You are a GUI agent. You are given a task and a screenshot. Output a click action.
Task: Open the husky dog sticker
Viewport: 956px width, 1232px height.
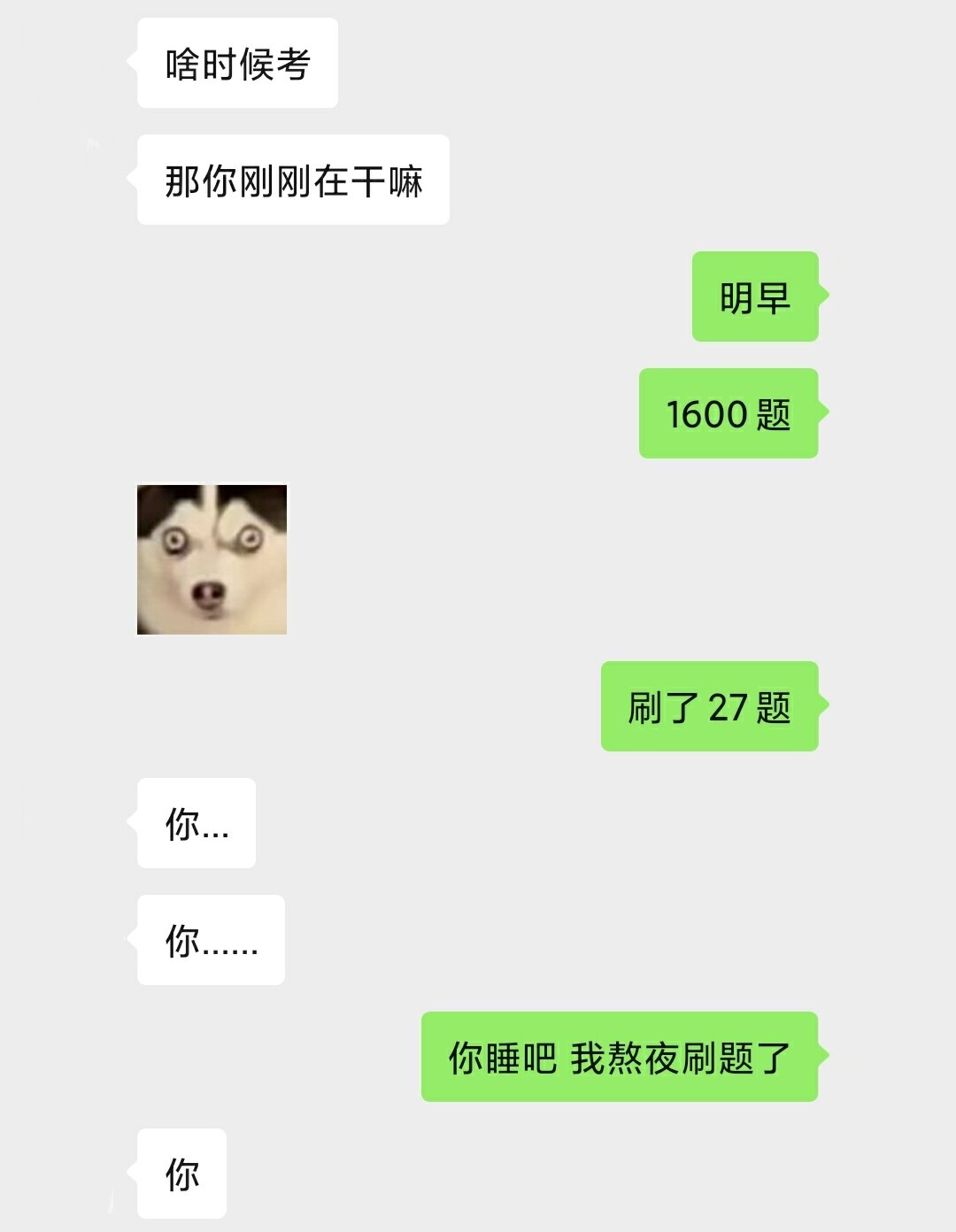212,559
